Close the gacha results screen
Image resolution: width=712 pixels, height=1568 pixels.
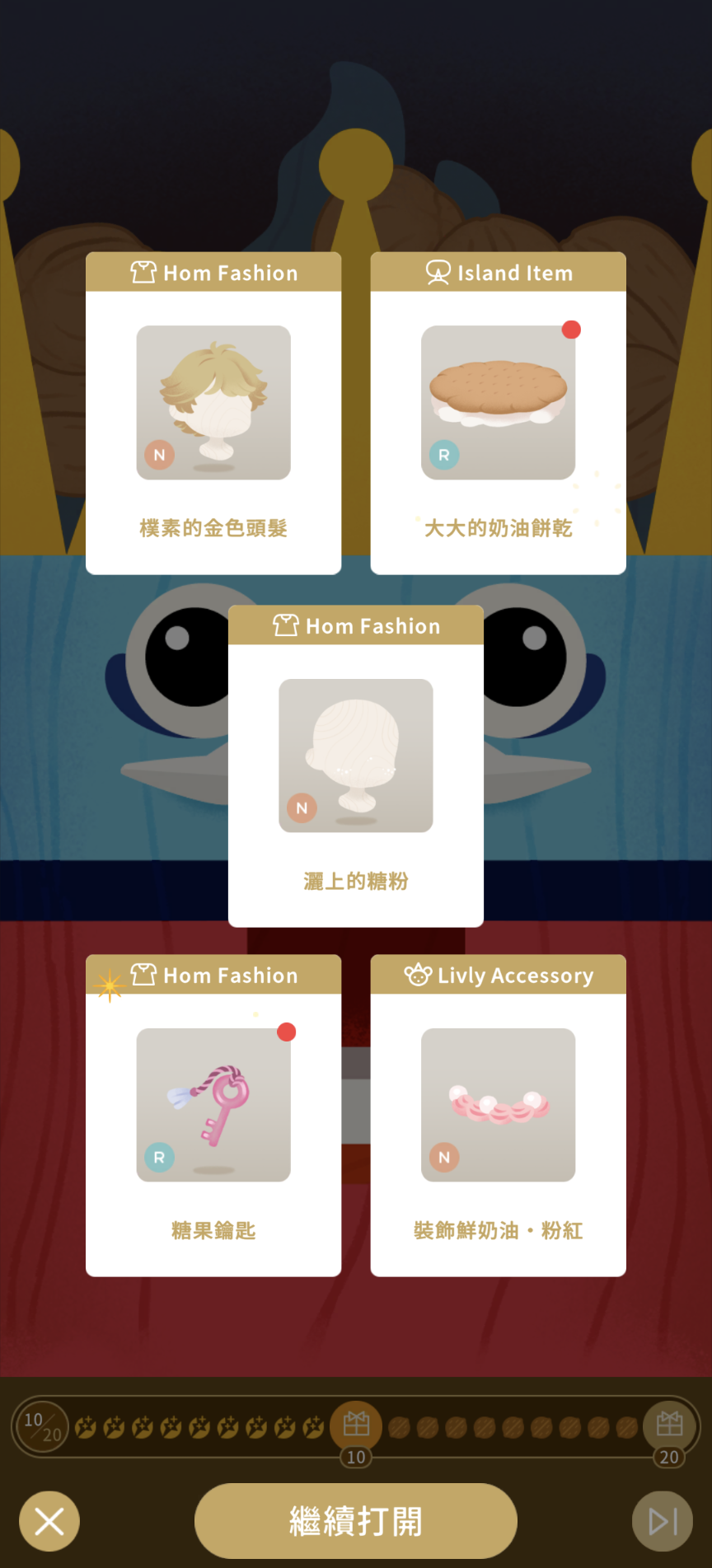click(49, 1521)
